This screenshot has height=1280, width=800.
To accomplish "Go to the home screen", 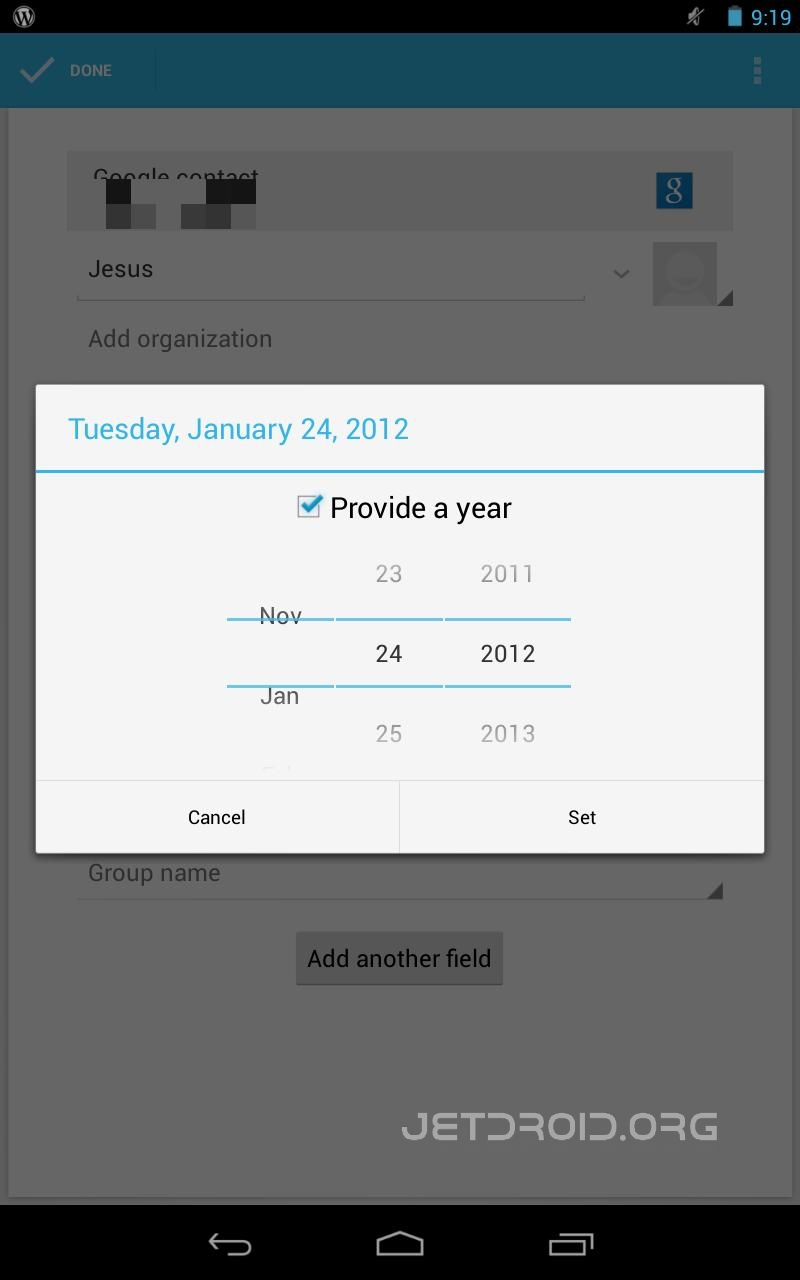I will point(400,1244).
